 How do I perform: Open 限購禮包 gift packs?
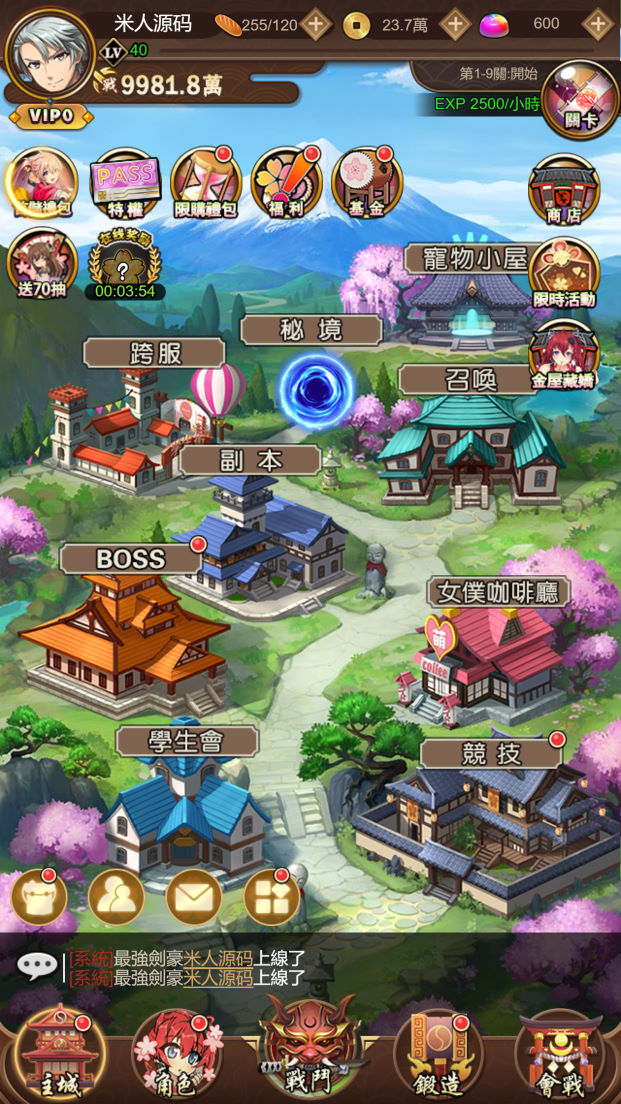coord(204,185)
